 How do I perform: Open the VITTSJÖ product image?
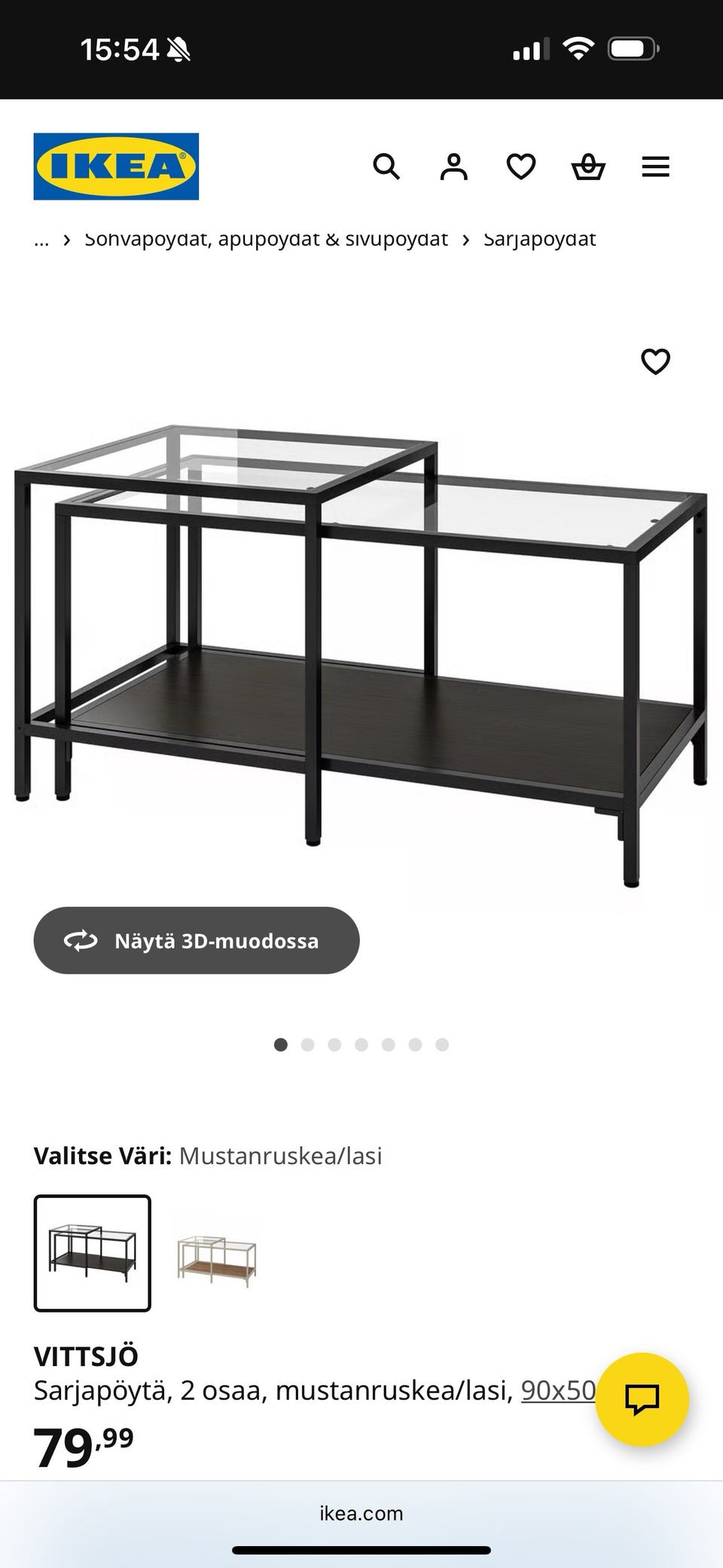pos(361,648)
